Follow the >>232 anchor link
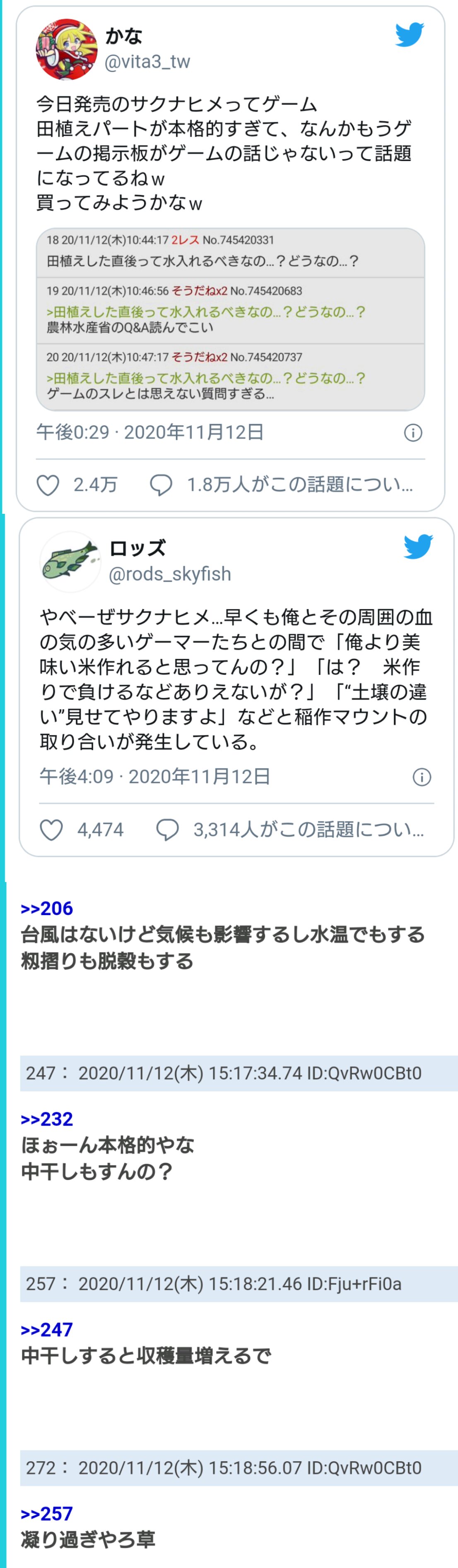The height and width of the screenshot is (1568, 458). click(47, 1119)
